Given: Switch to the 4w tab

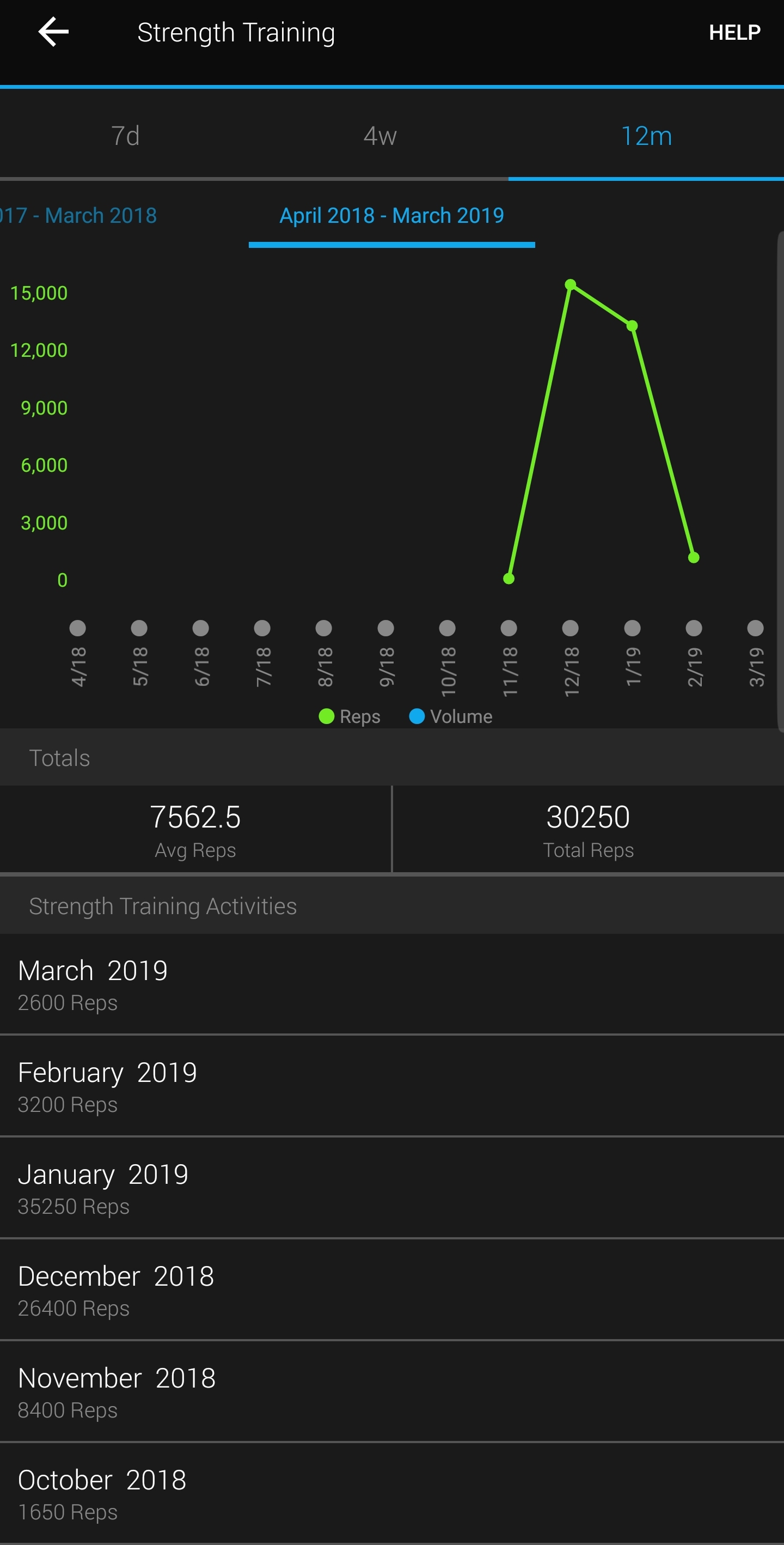Looking at the screenshot, I should click(x=380, y=136).
